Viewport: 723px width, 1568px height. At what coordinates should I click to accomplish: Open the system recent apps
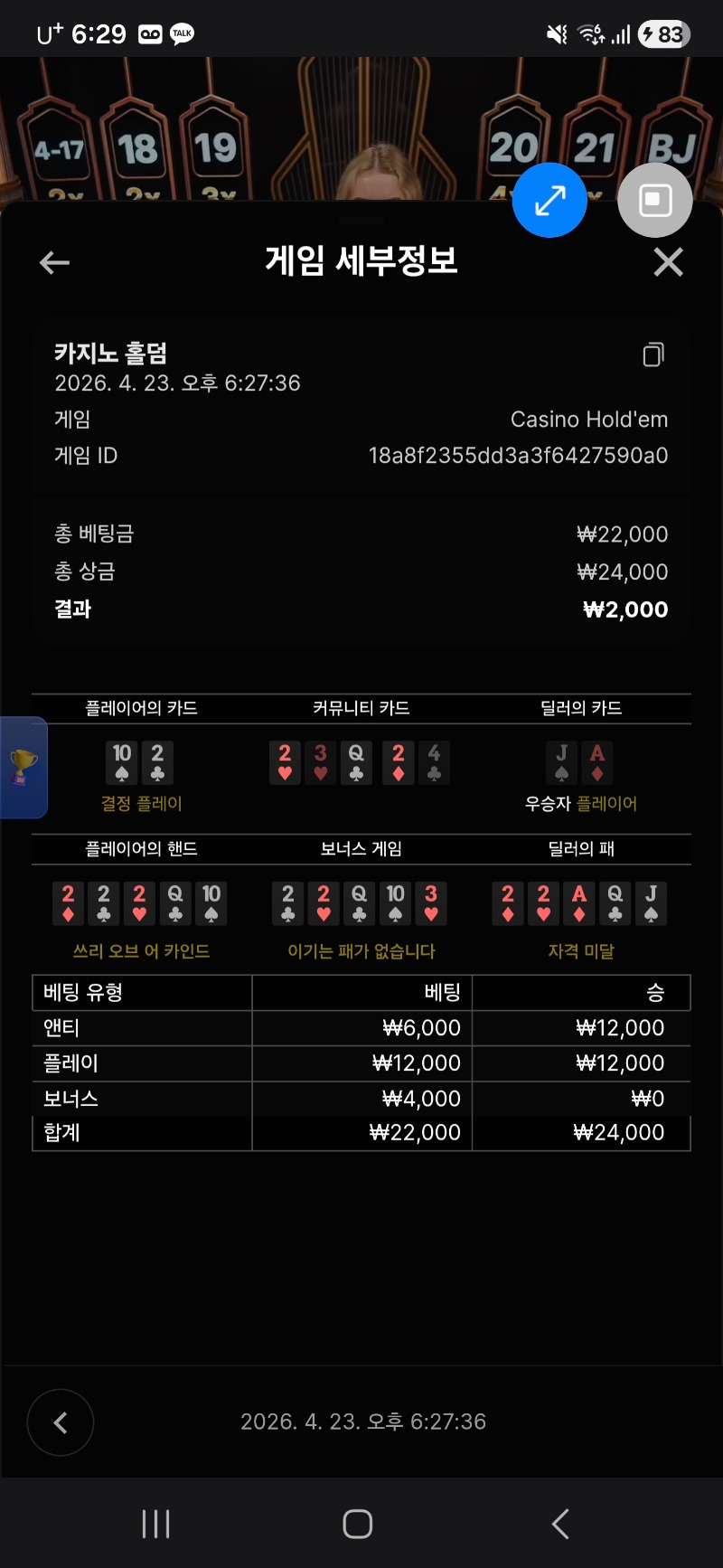click(x=155, y=1524)
